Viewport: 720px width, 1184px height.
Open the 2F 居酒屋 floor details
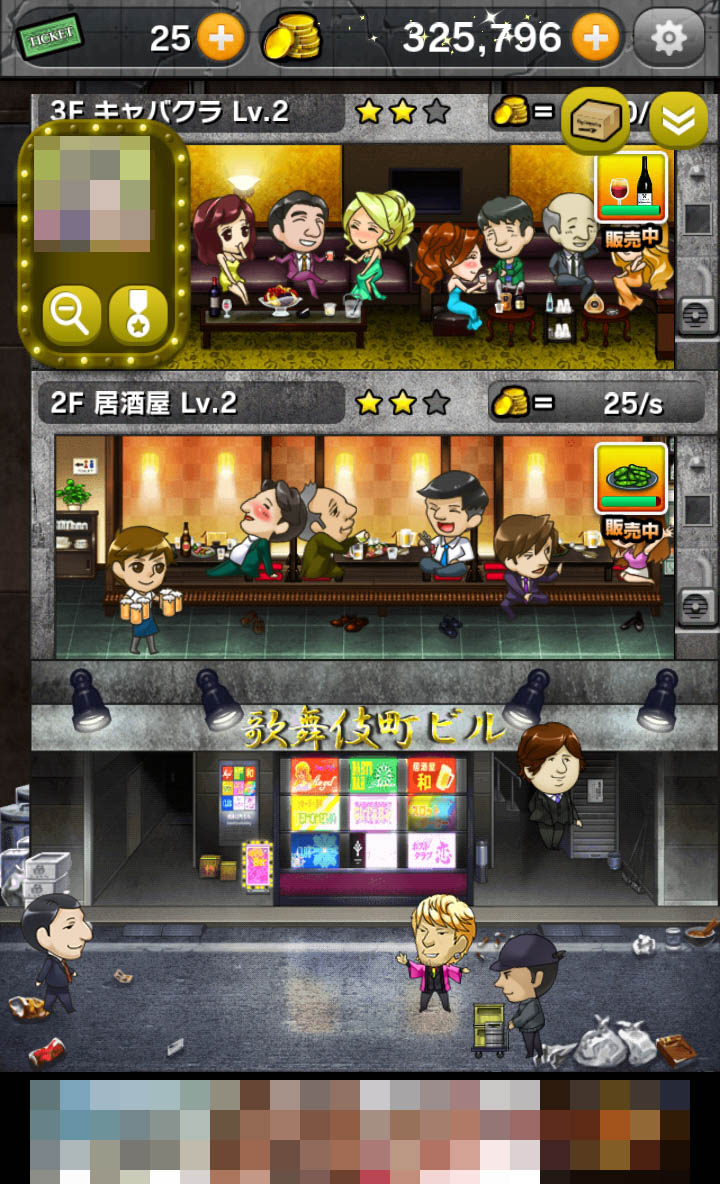[x=145, y=403]
